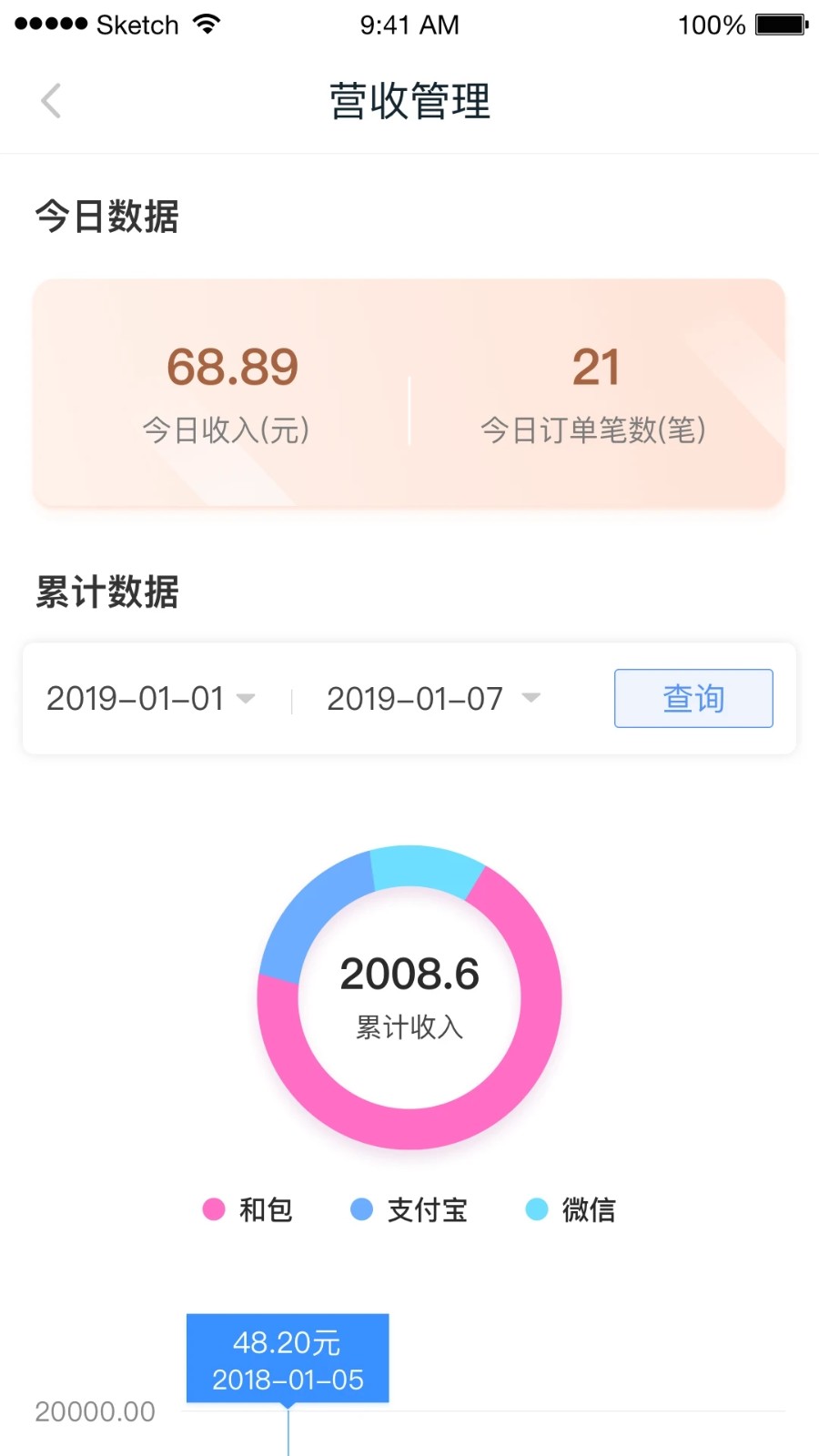Toggle the 和包 payment category
819x1456 pixels.
click(x=267, y=1209)
